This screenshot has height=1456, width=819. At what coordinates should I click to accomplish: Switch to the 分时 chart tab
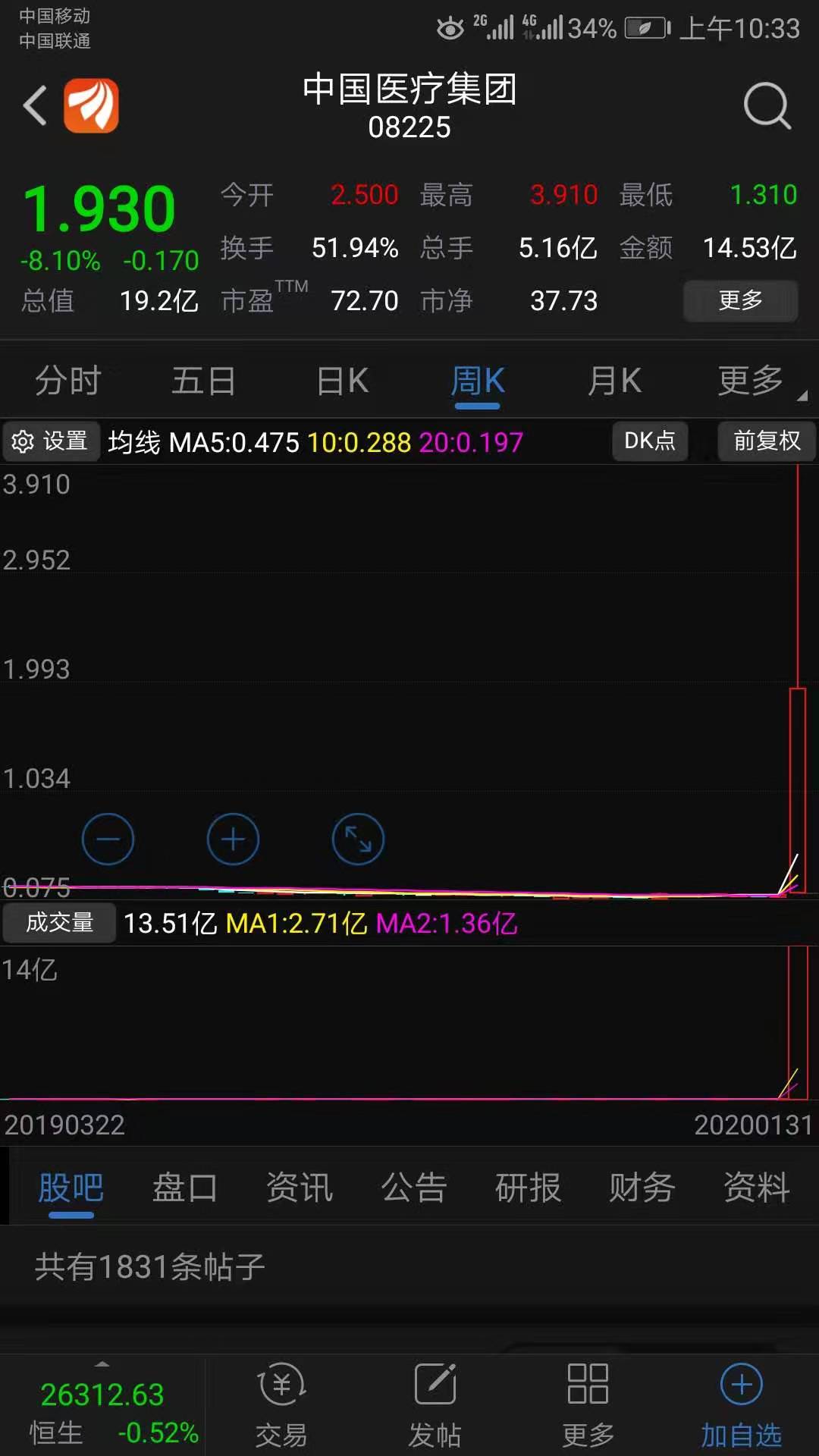pos(68,381)
